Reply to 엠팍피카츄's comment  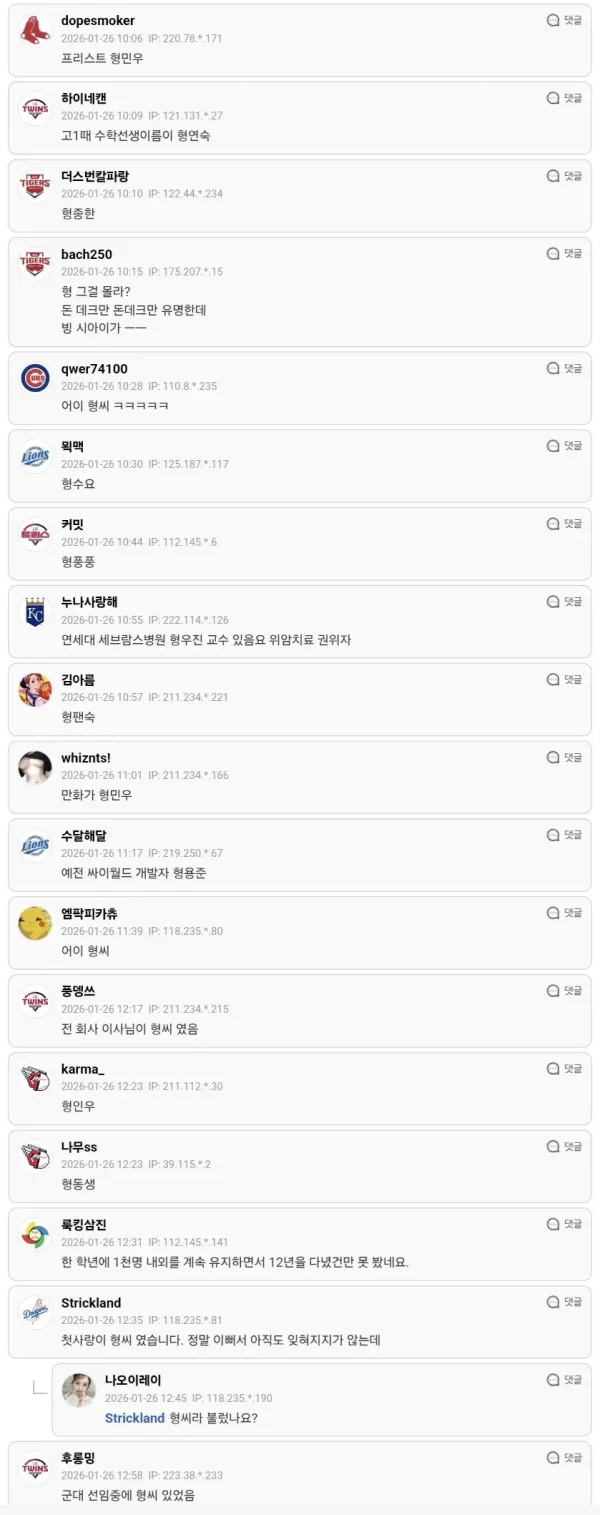tap(565, 913)
